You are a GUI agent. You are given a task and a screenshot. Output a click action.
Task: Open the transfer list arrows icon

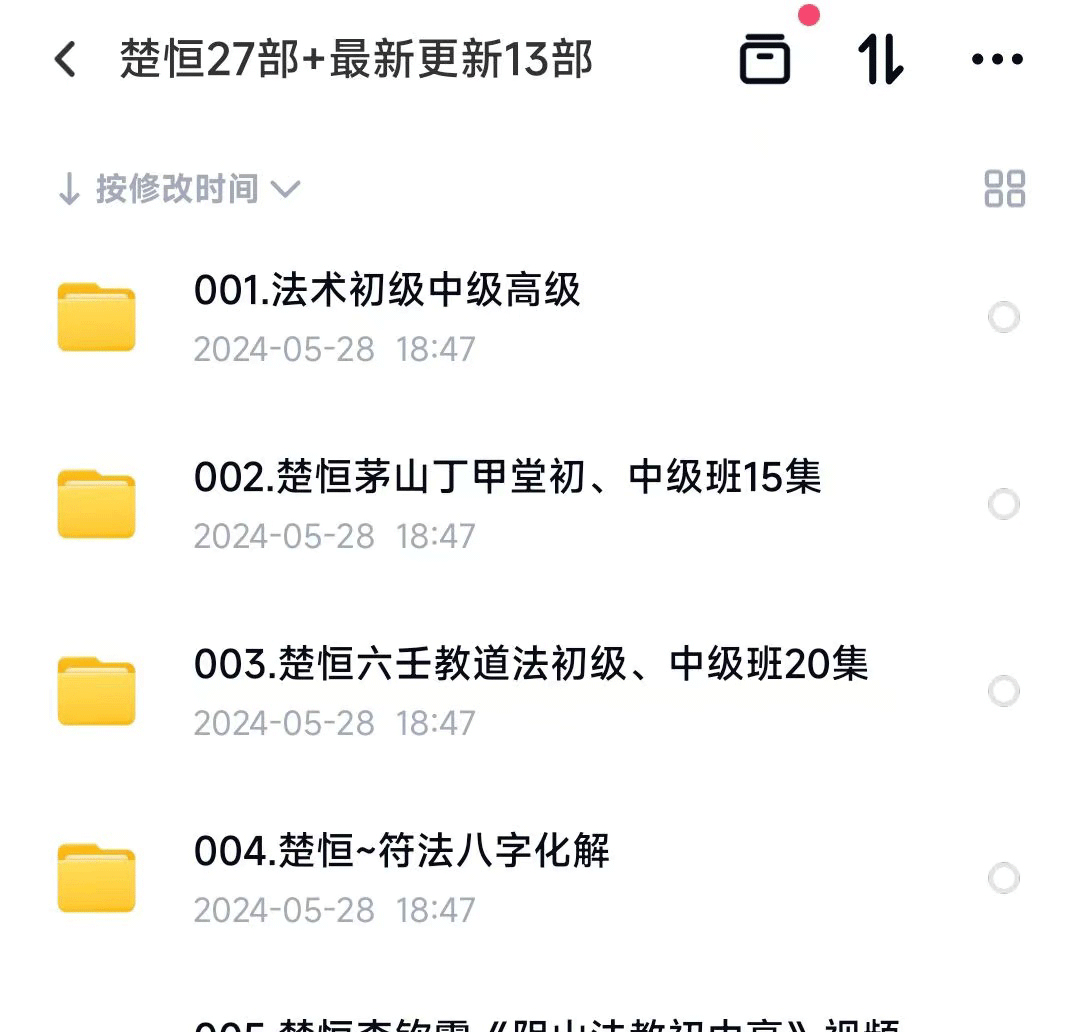(x=881, y=60)
